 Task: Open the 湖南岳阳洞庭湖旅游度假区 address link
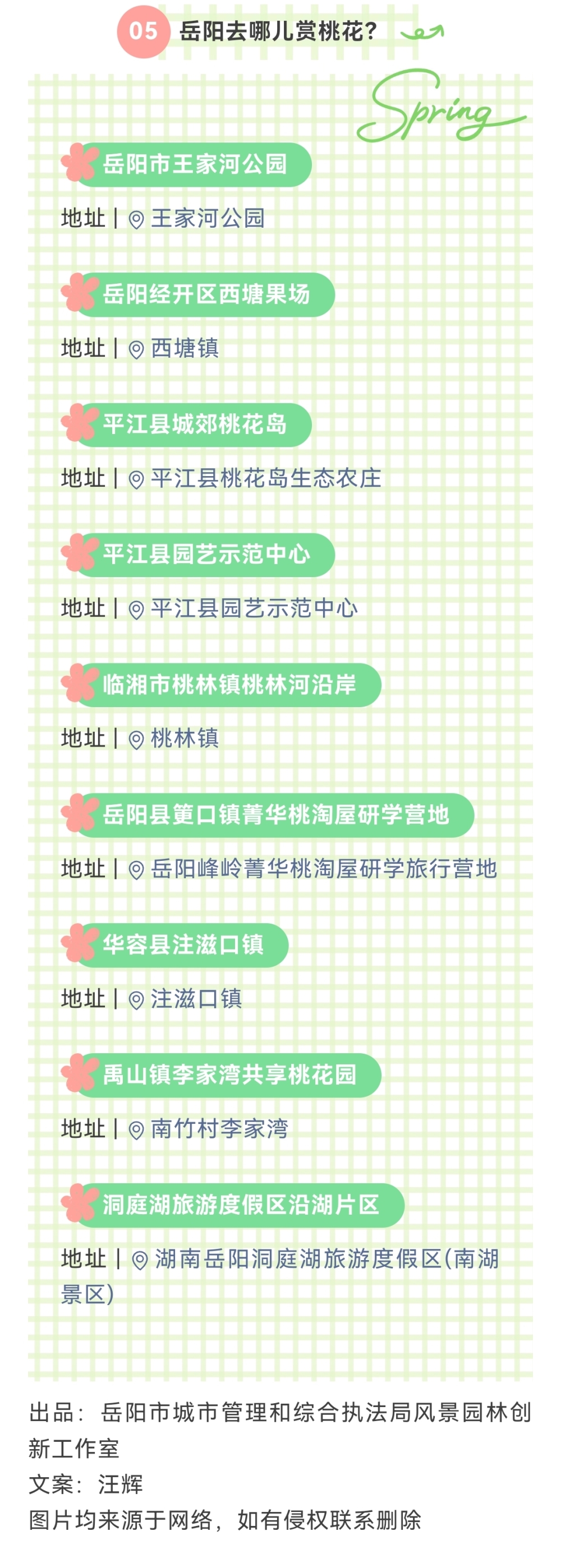tap(327, 1260)
